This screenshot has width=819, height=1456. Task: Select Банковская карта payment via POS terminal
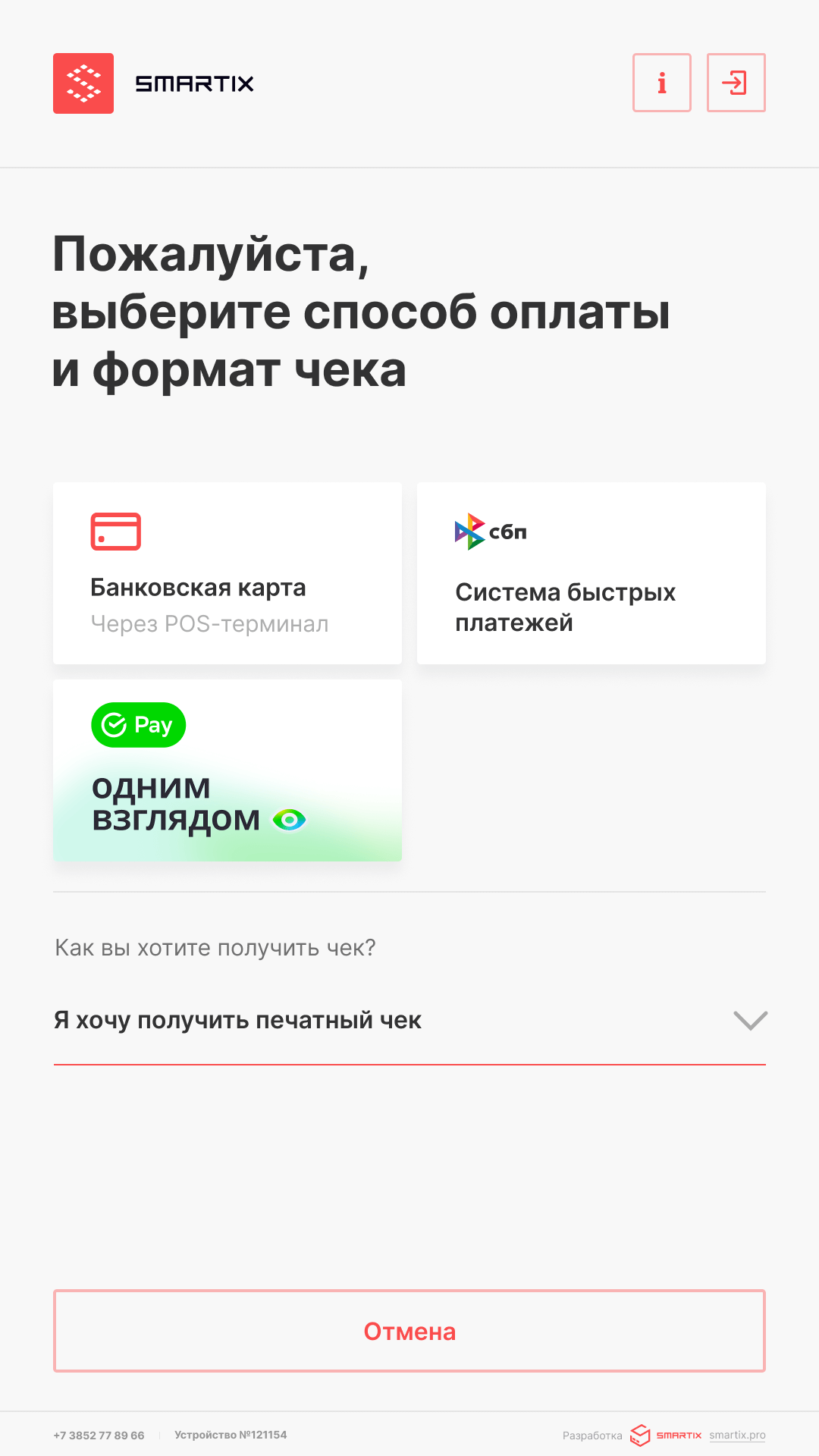point(227,573)
